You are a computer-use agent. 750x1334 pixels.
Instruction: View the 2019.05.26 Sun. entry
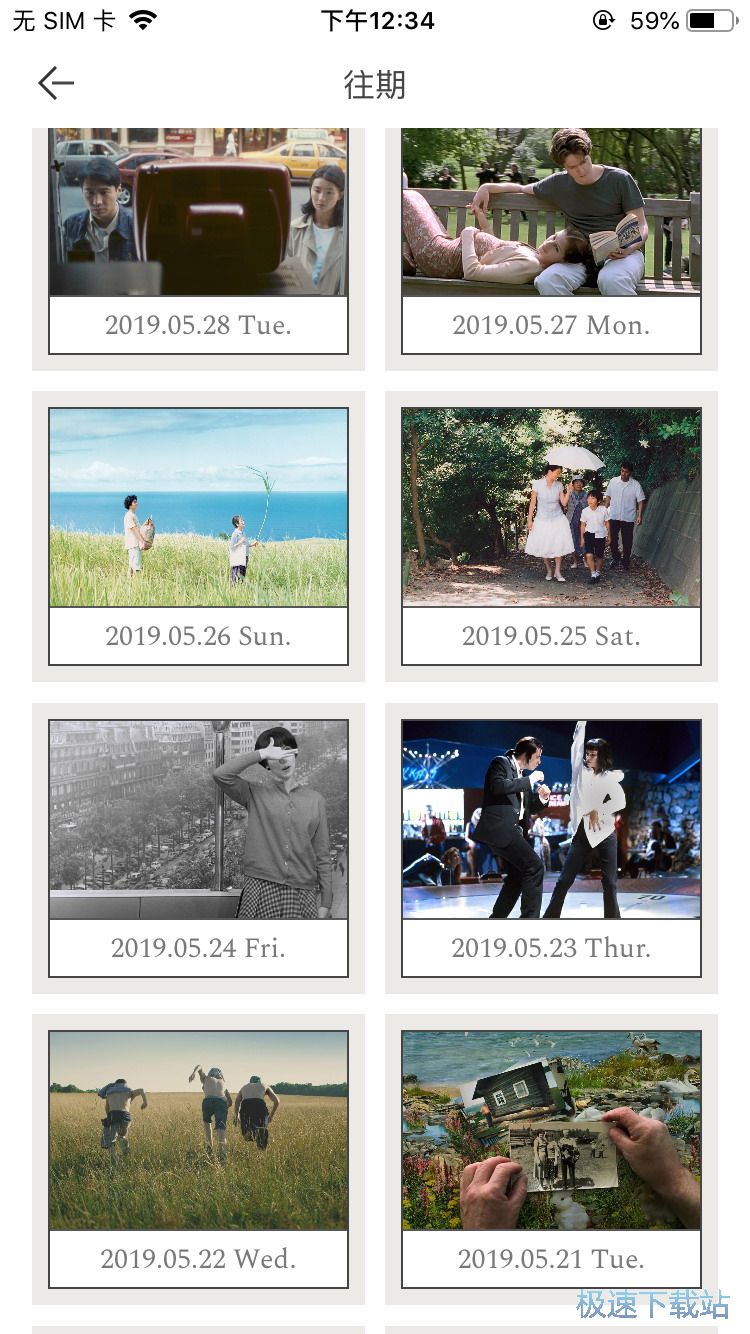tap(198, 535)
